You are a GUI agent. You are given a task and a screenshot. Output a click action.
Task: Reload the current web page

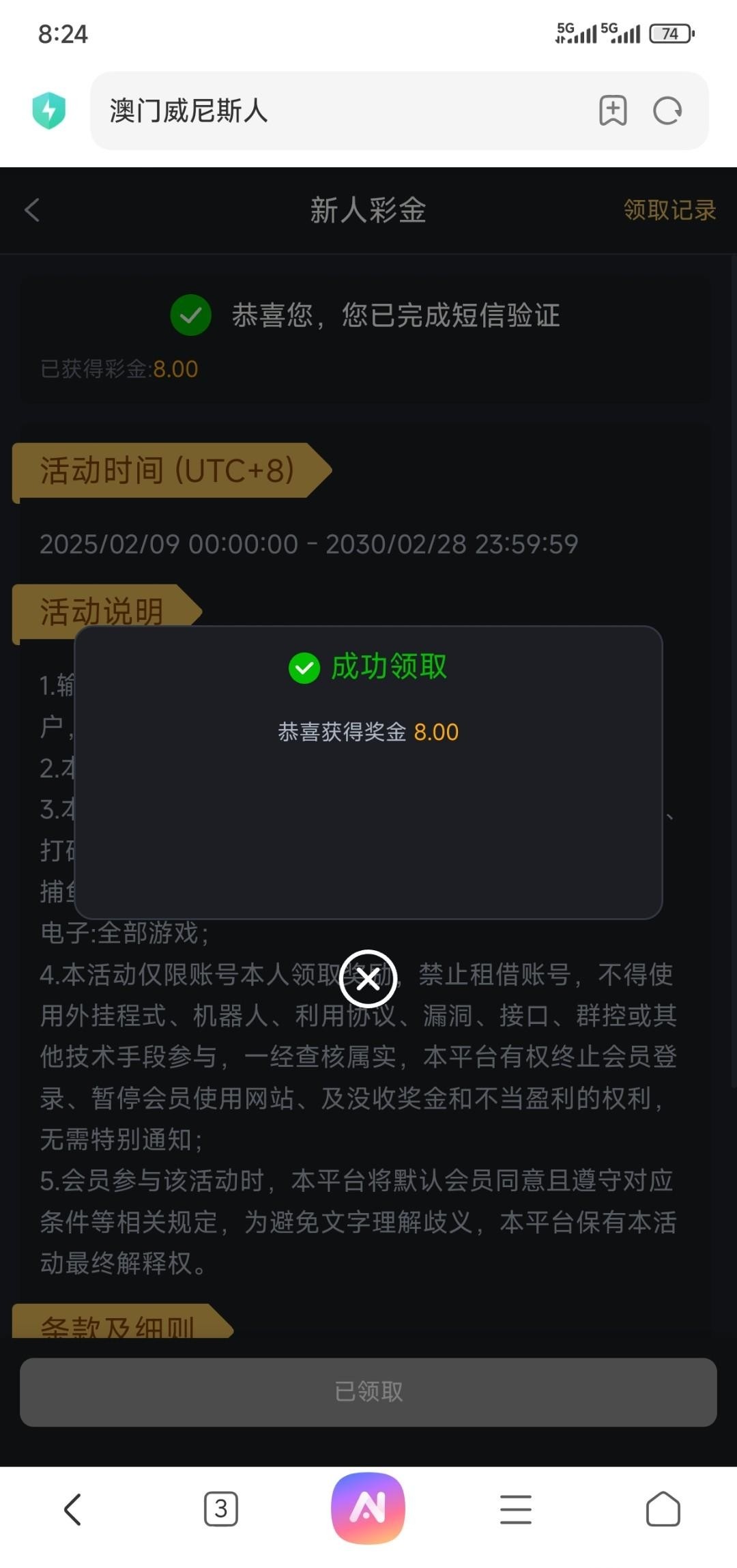(667, 111)
